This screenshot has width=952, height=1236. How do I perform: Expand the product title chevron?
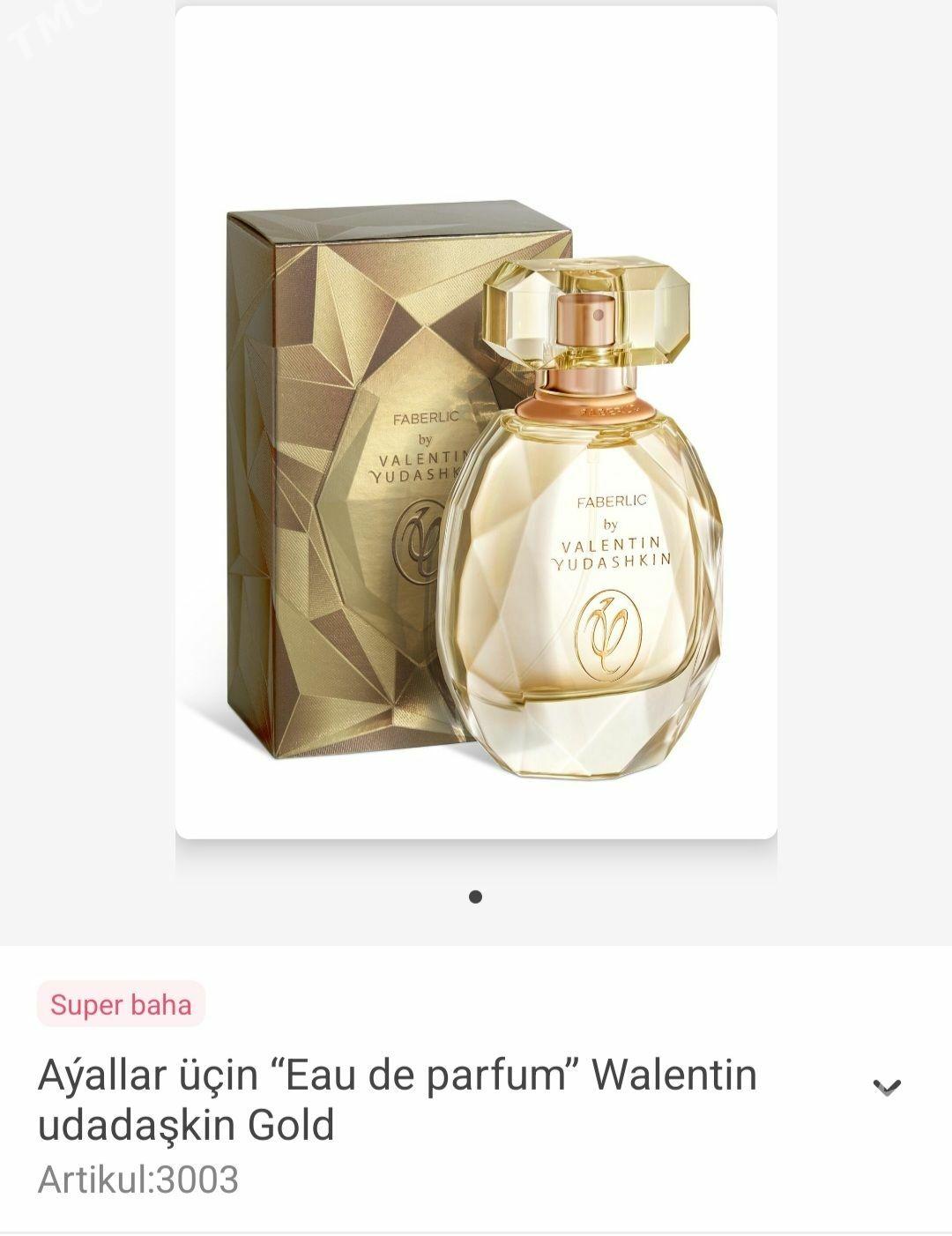tap(886, 1087)
